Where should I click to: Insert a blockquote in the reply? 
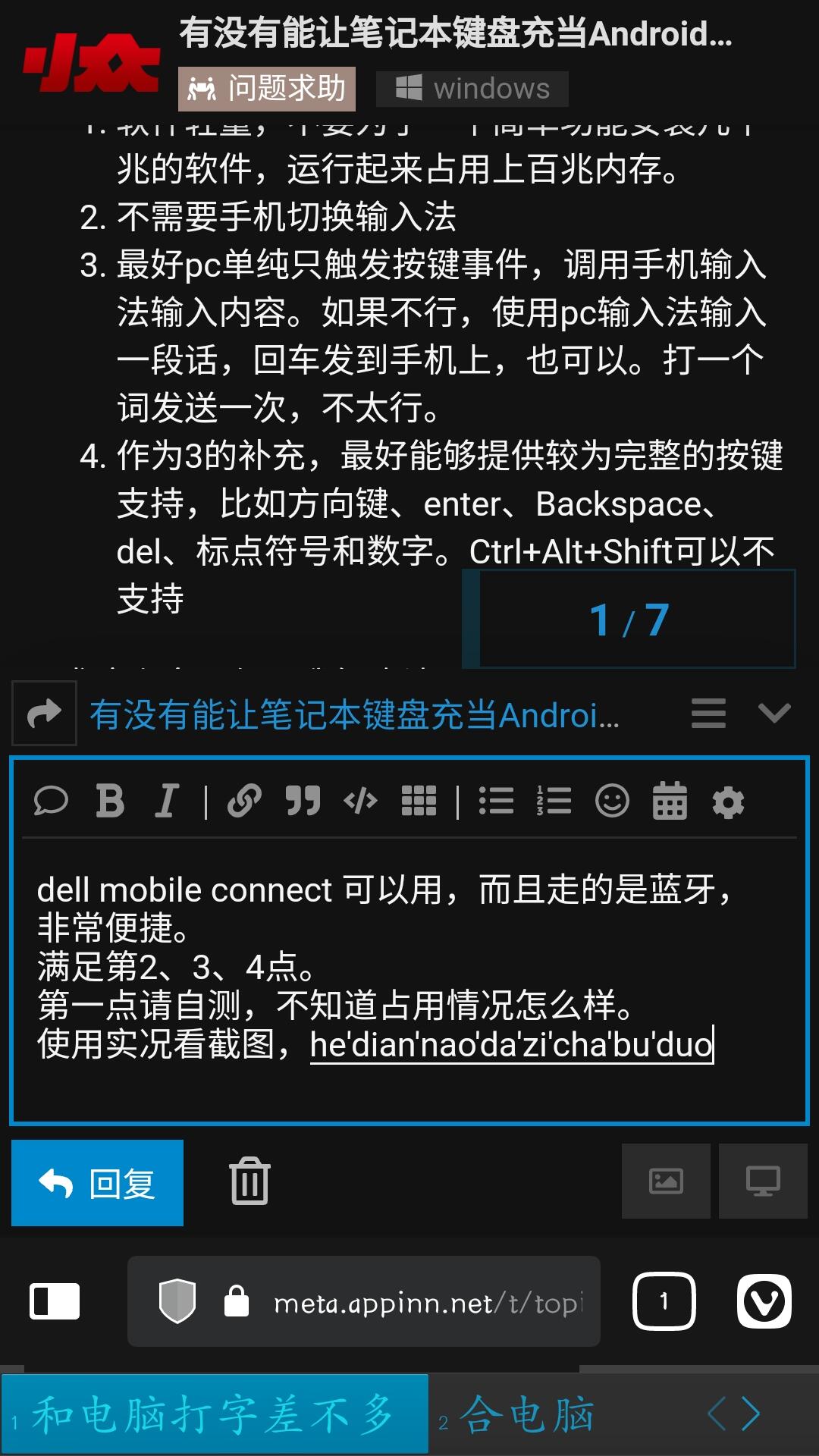click(x=303, y=801)
